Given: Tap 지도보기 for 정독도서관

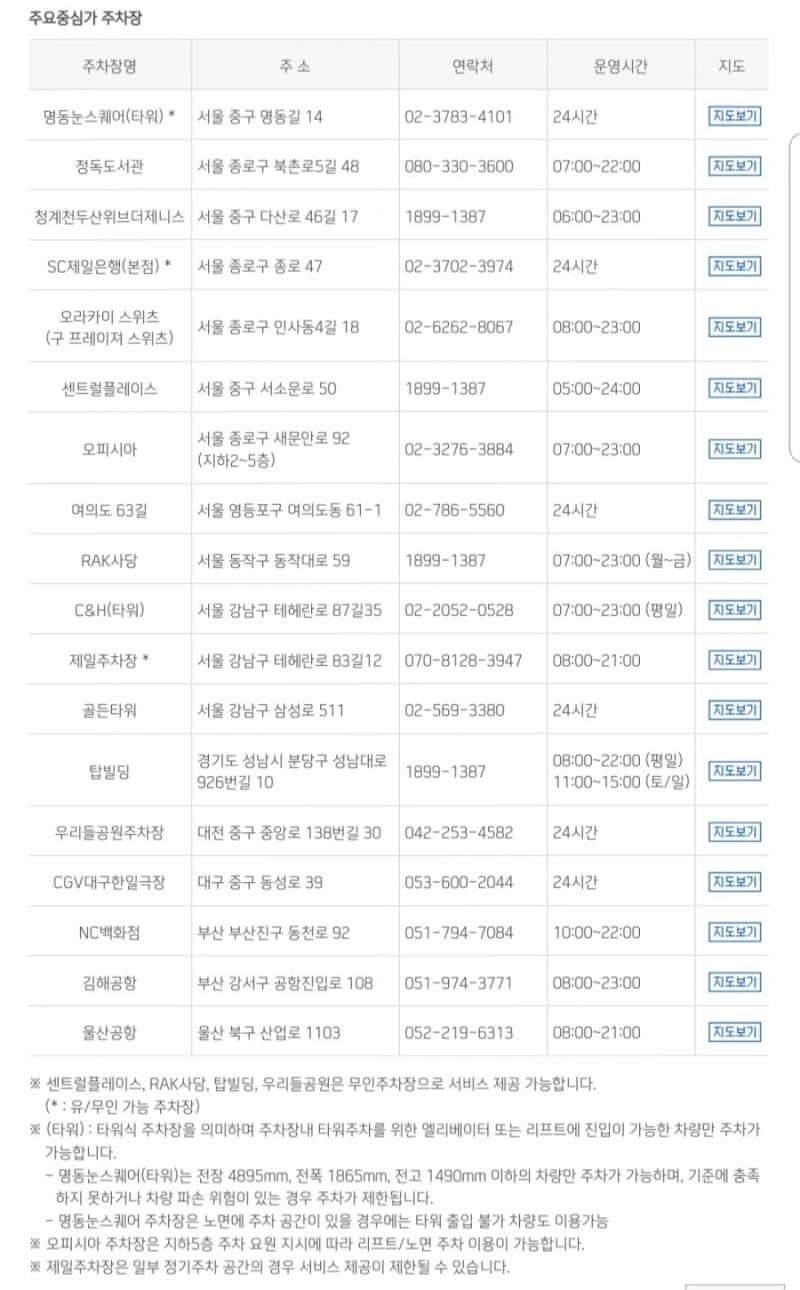Looking at the screenshot, I should click(x=735, y=166).
